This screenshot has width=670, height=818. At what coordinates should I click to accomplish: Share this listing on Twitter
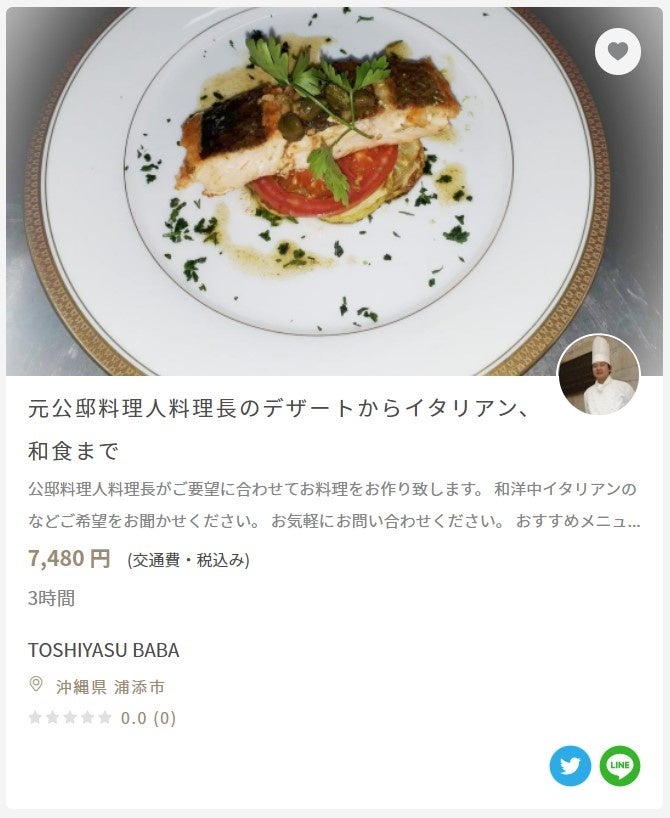click(570, 766)
